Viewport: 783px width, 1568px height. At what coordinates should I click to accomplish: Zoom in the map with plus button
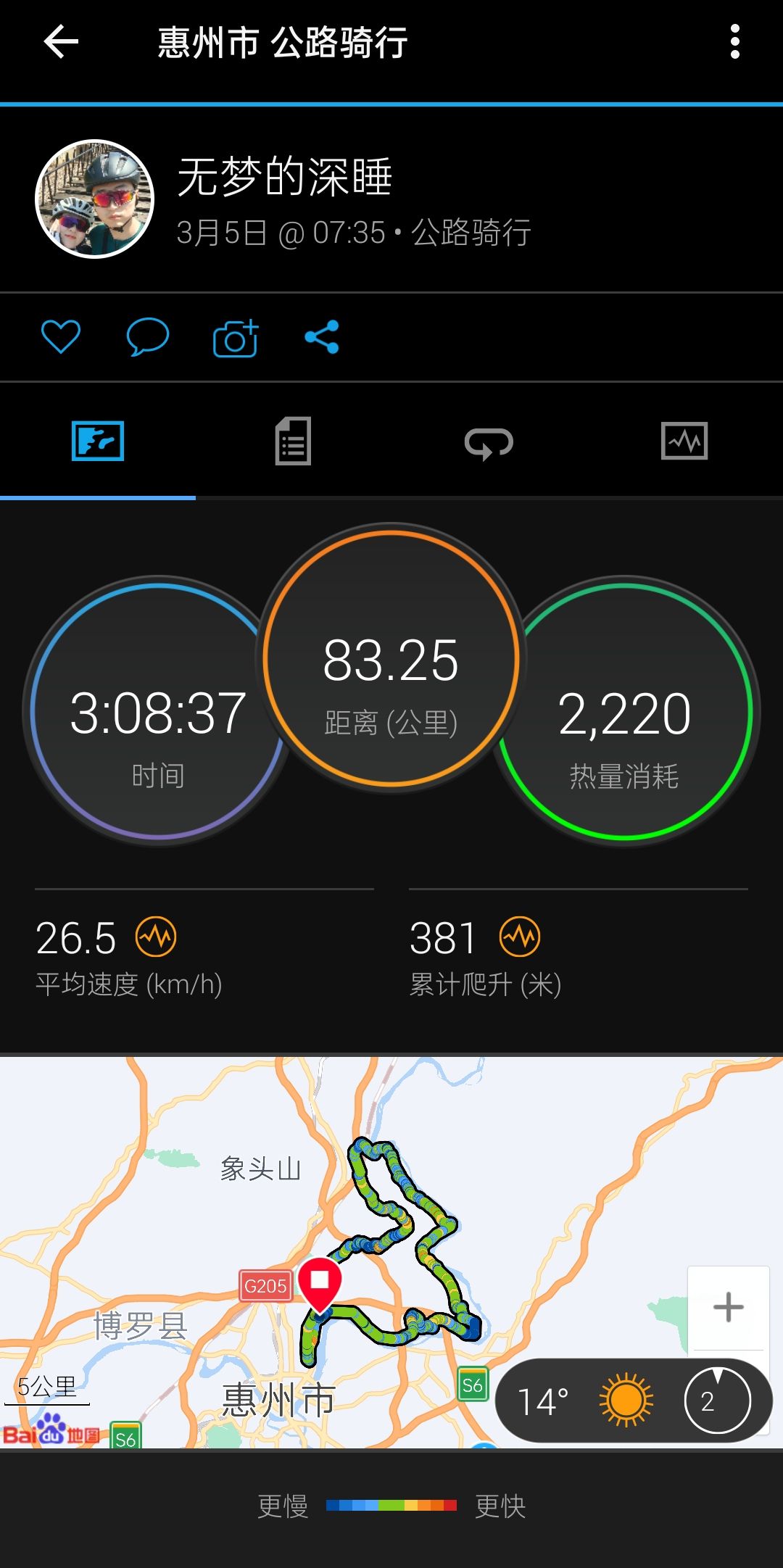pos(729,1308)
